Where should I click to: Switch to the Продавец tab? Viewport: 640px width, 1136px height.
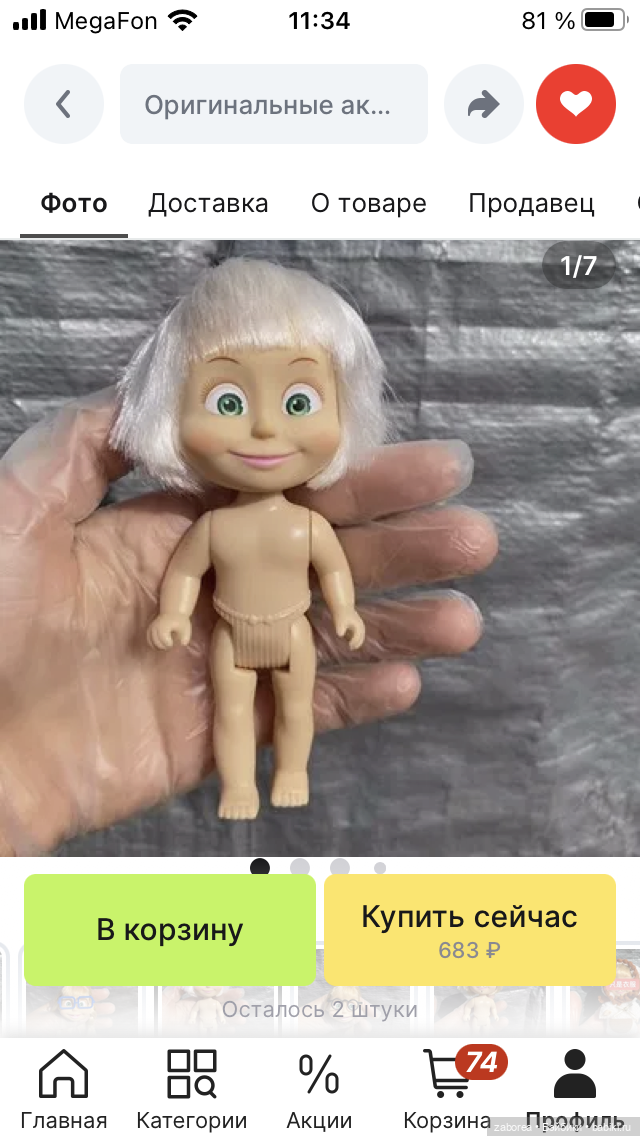[x=531, y=204]
